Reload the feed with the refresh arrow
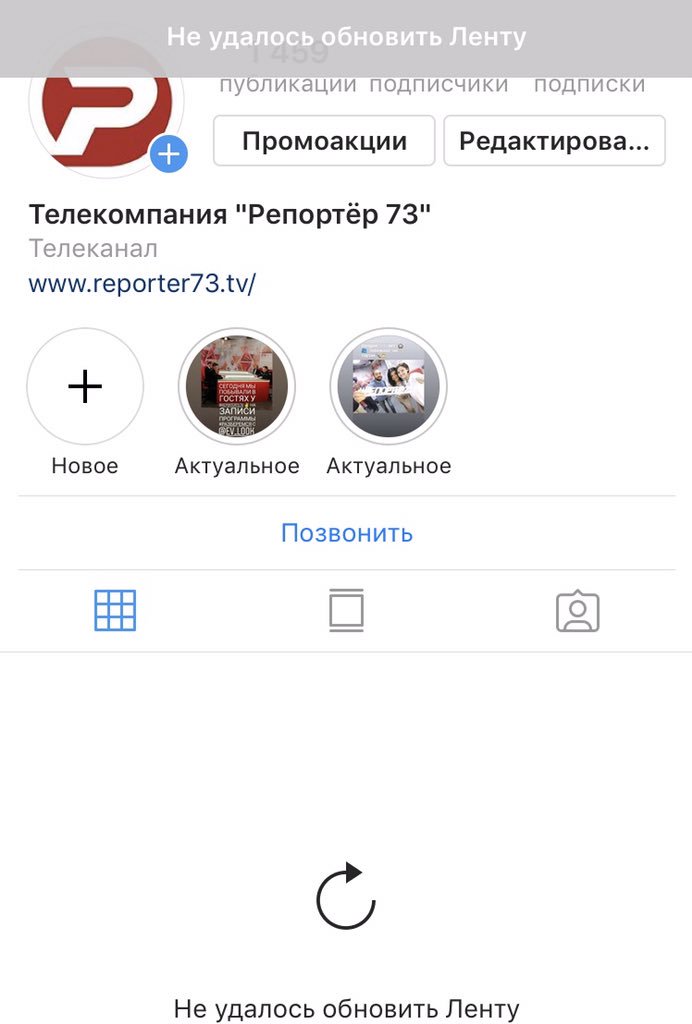Viewport: 692px width, 1024px height. [x=346, y=899]
